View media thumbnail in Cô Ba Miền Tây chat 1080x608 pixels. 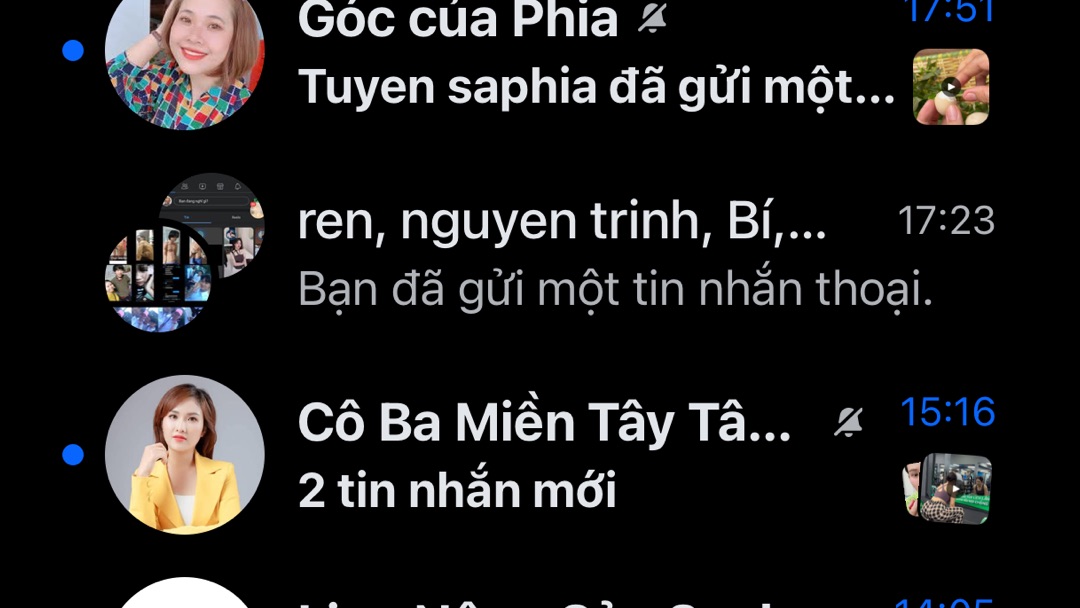pyautogui.click(x=947, y=489)
